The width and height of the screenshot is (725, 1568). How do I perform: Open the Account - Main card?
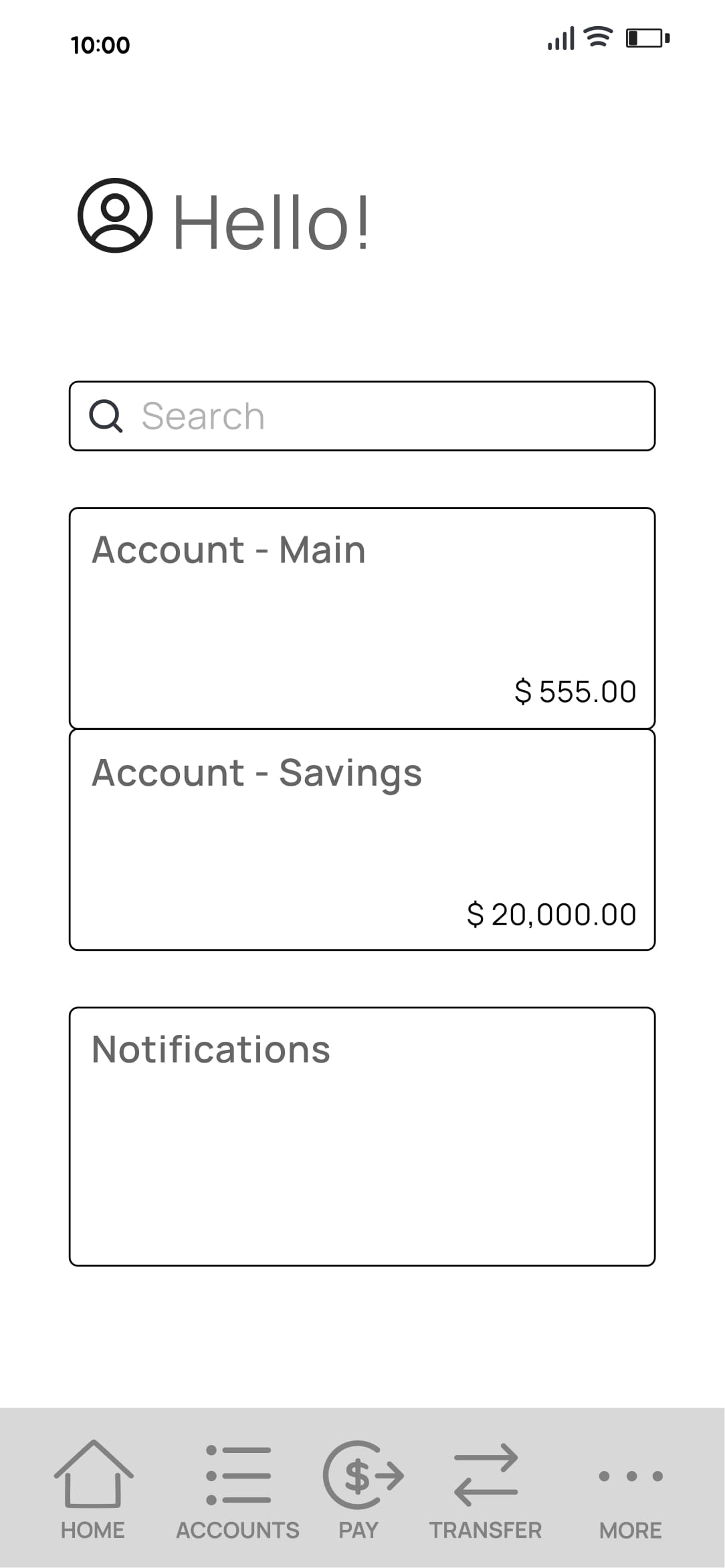pos(362,618)
